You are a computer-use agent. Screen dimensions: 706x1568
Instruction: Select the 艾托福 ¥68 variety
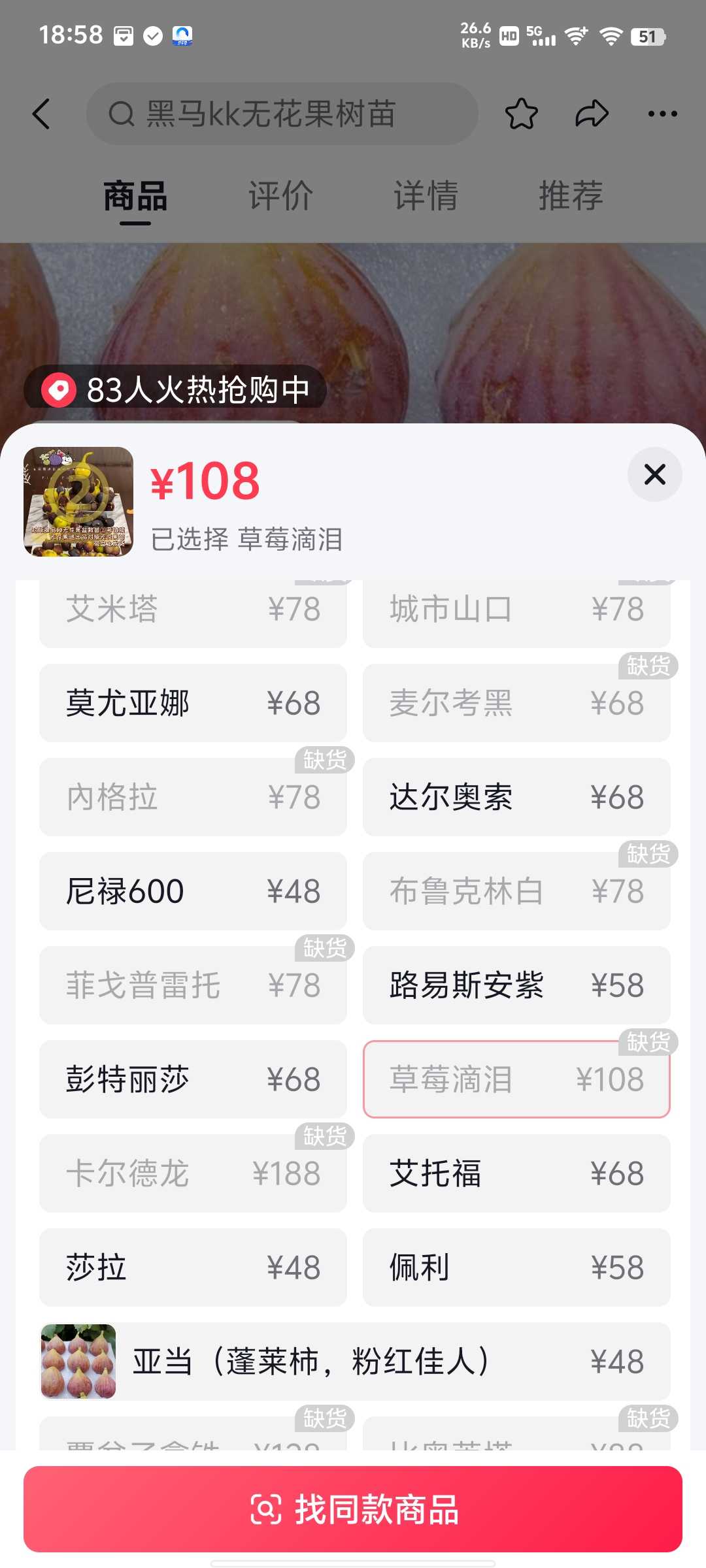[x=516, y=1173]
